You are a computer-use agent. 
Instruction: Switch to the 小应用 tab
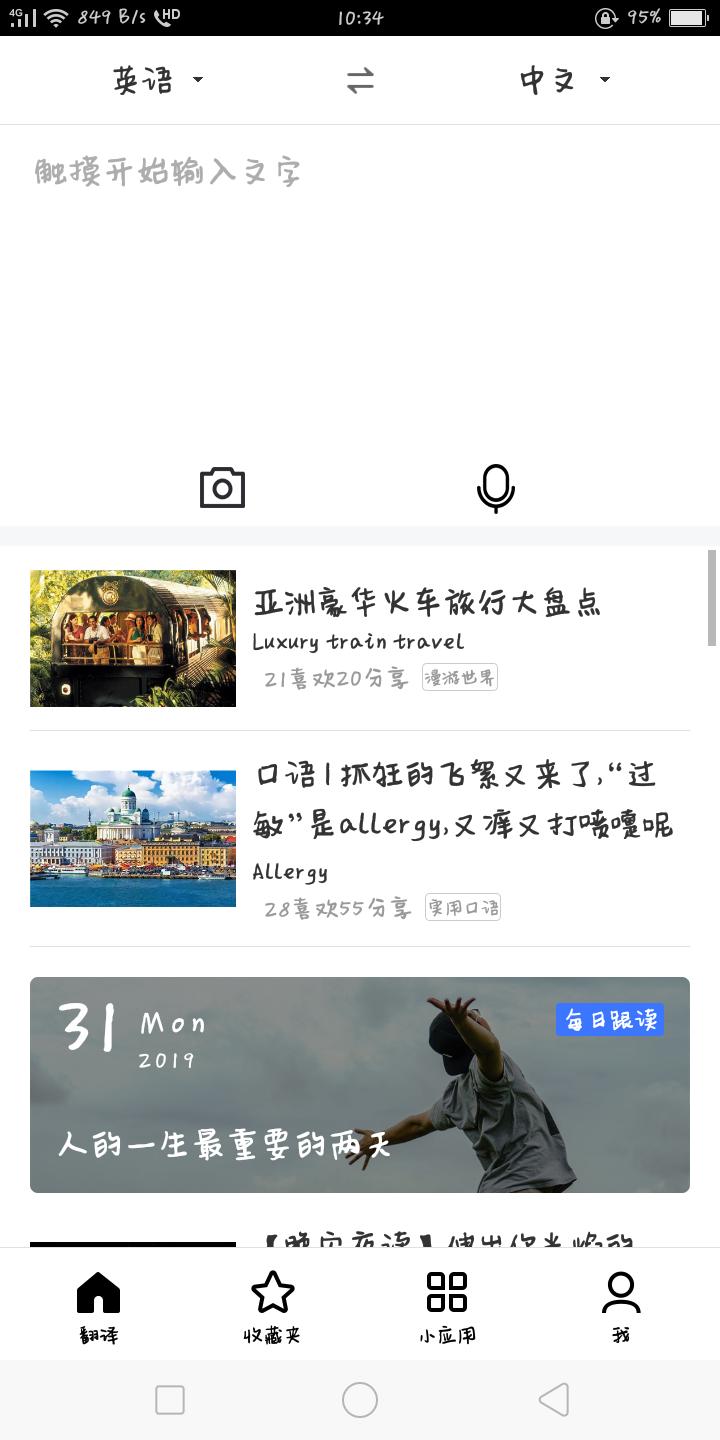(446, 1305)
